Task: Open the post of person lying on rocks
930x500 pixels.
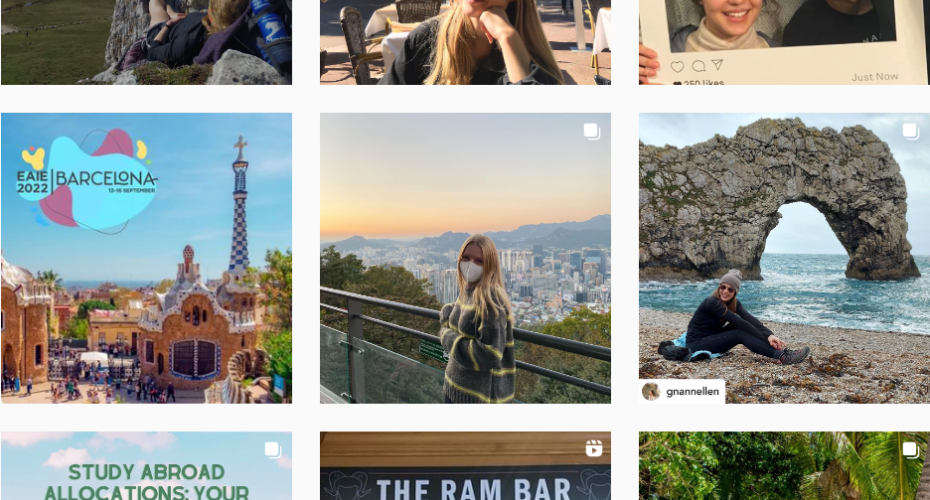Action: tap(146, 42)
